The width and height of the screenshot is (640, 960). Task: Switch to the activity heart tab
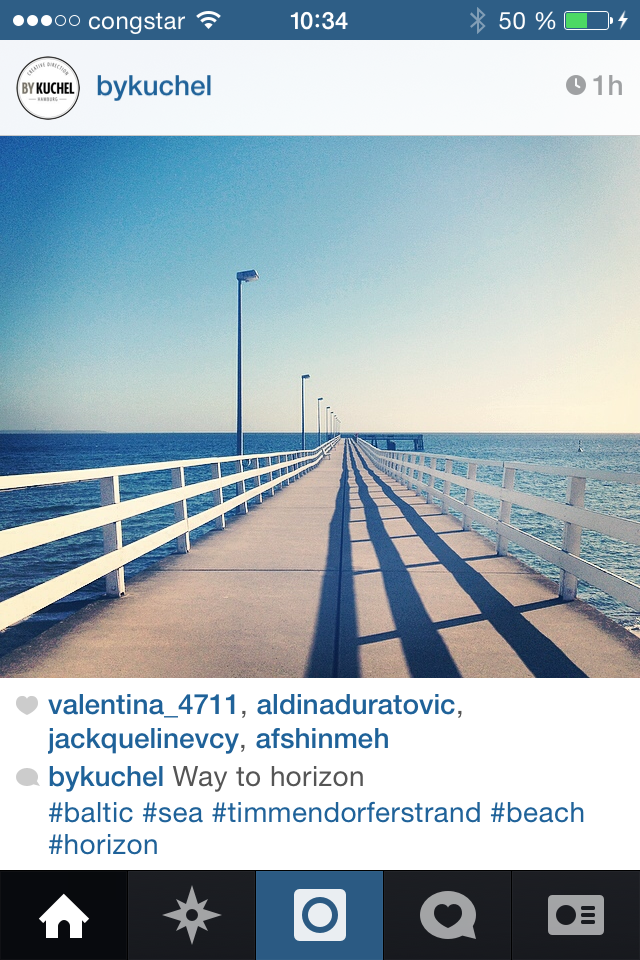[x=447, y=915]
